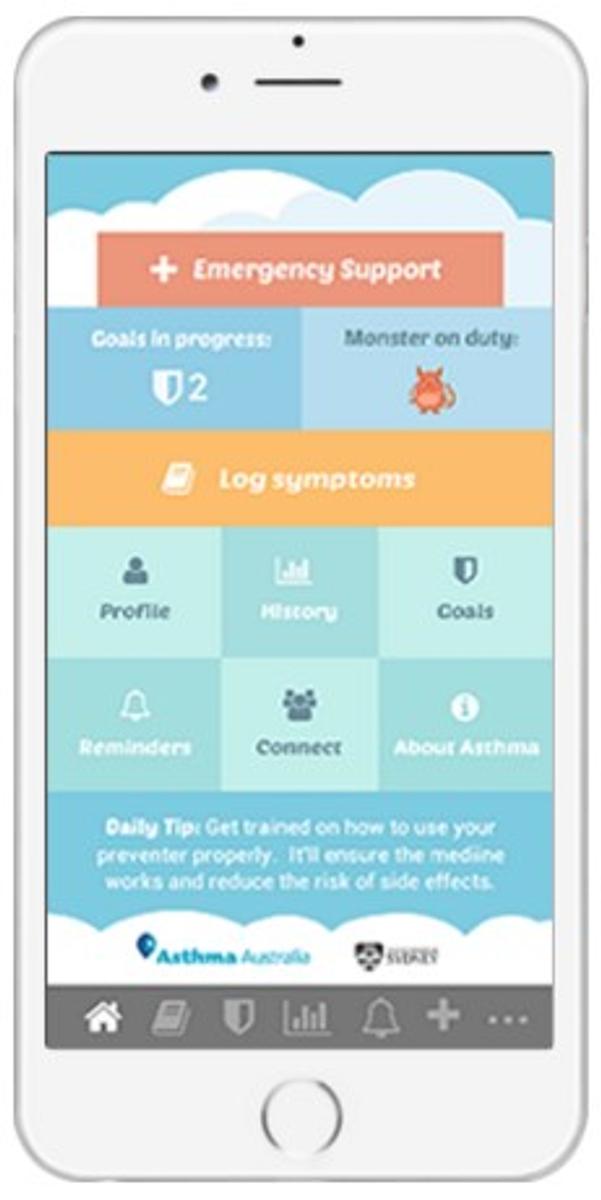Screen dimensions: 601x1200
Task: Open the reminders bell in bottom bar
Action: [x=380, y=1018]
